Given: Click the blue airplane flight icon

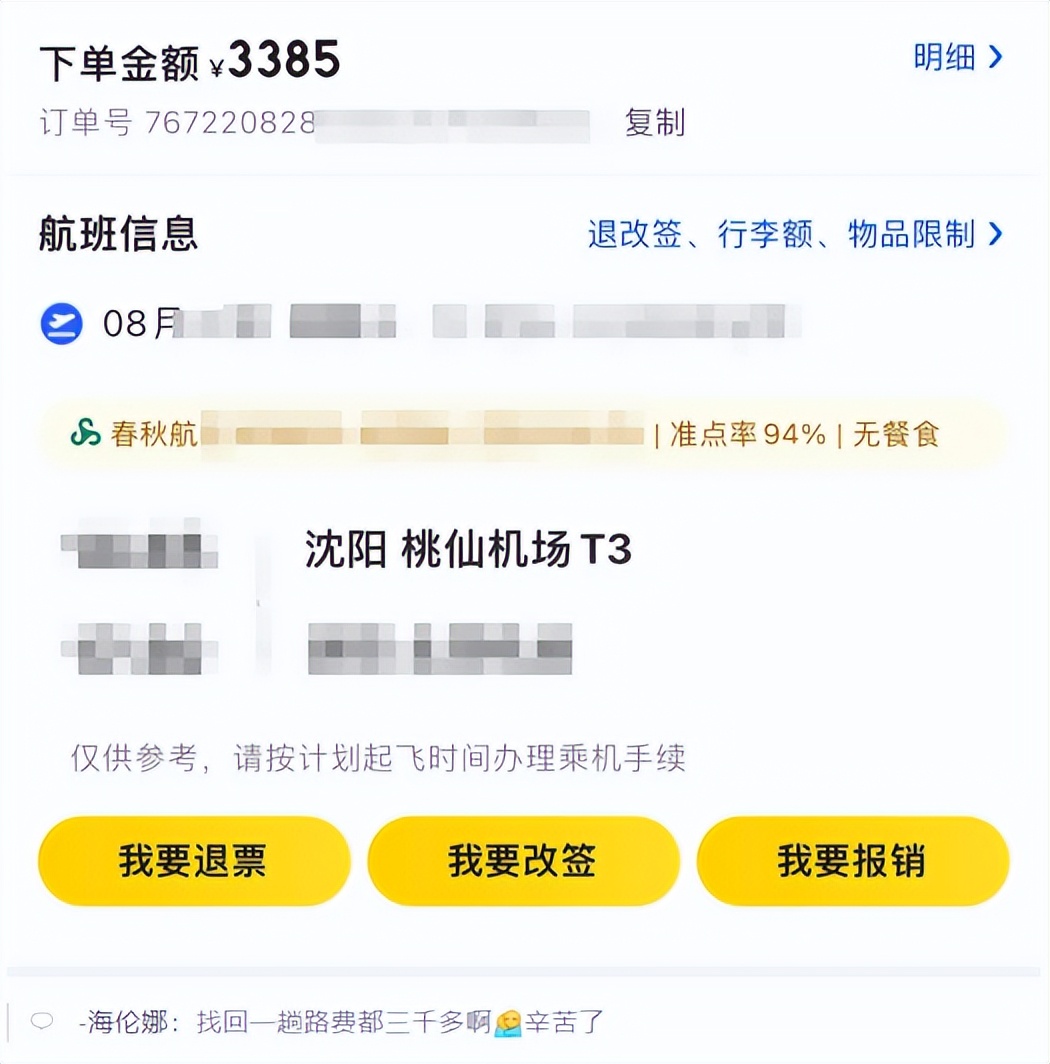Looking at the screenshot, I should 62,322.
